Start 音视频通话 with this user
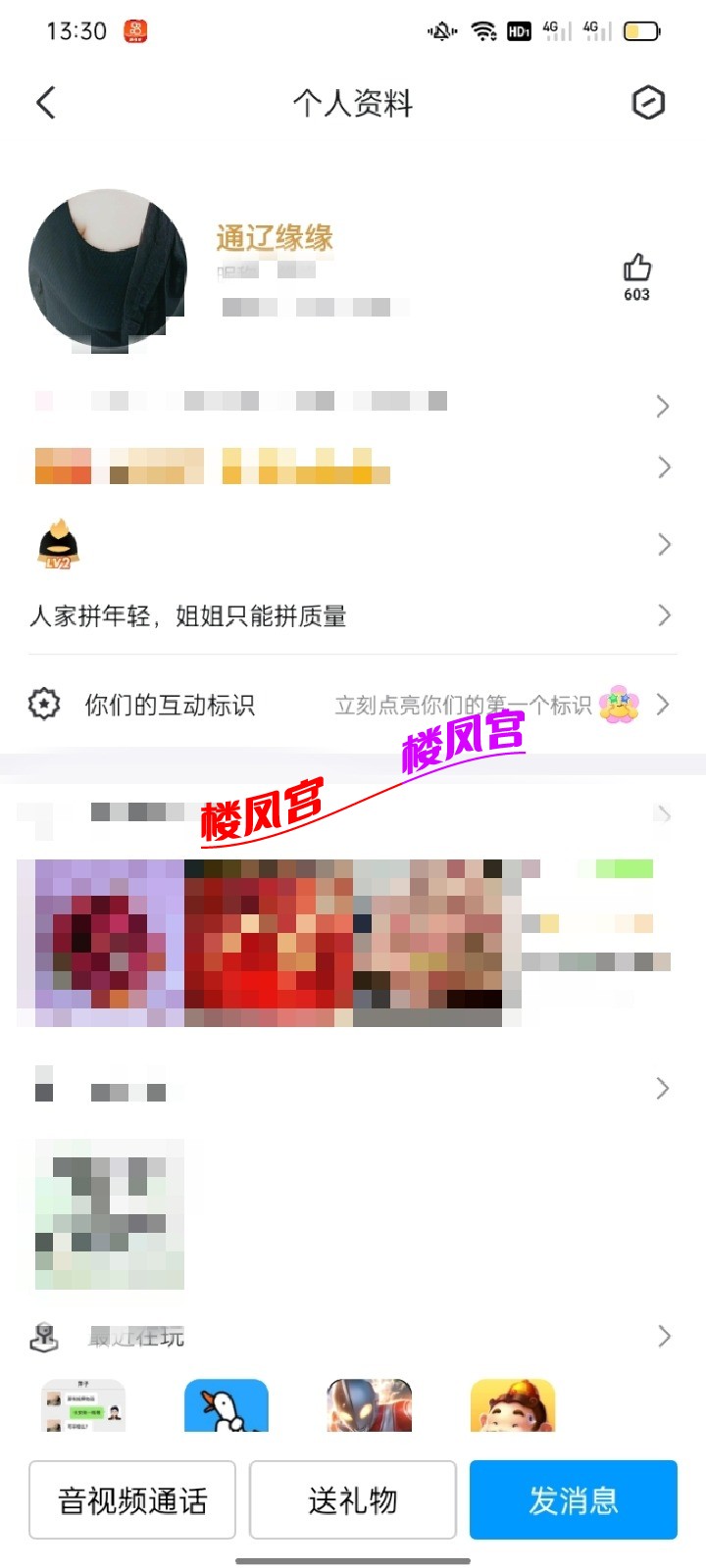Viewport: 706px width, 1568px height. point(132,1499)
